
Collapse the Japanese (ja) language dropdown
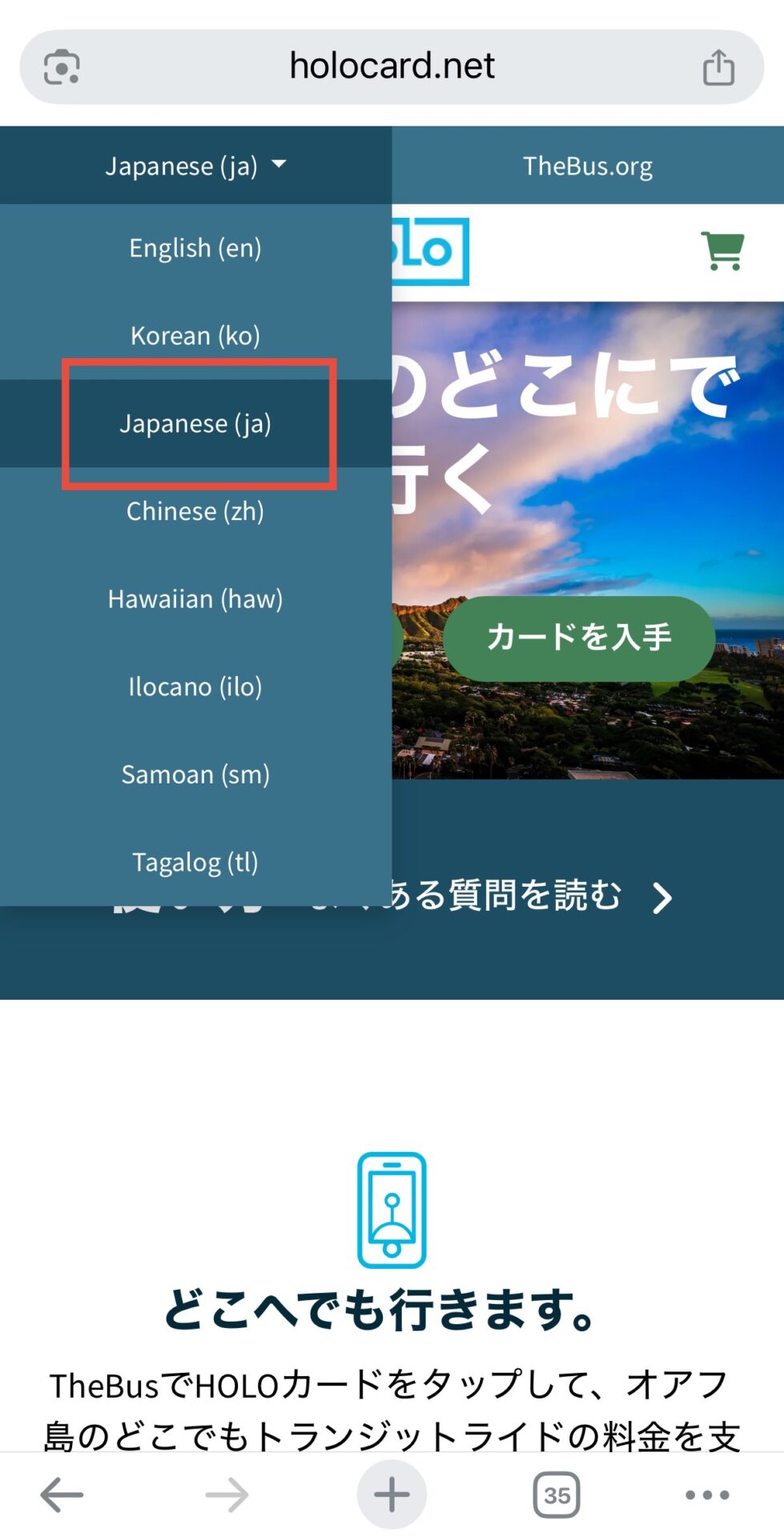point(195,166)
